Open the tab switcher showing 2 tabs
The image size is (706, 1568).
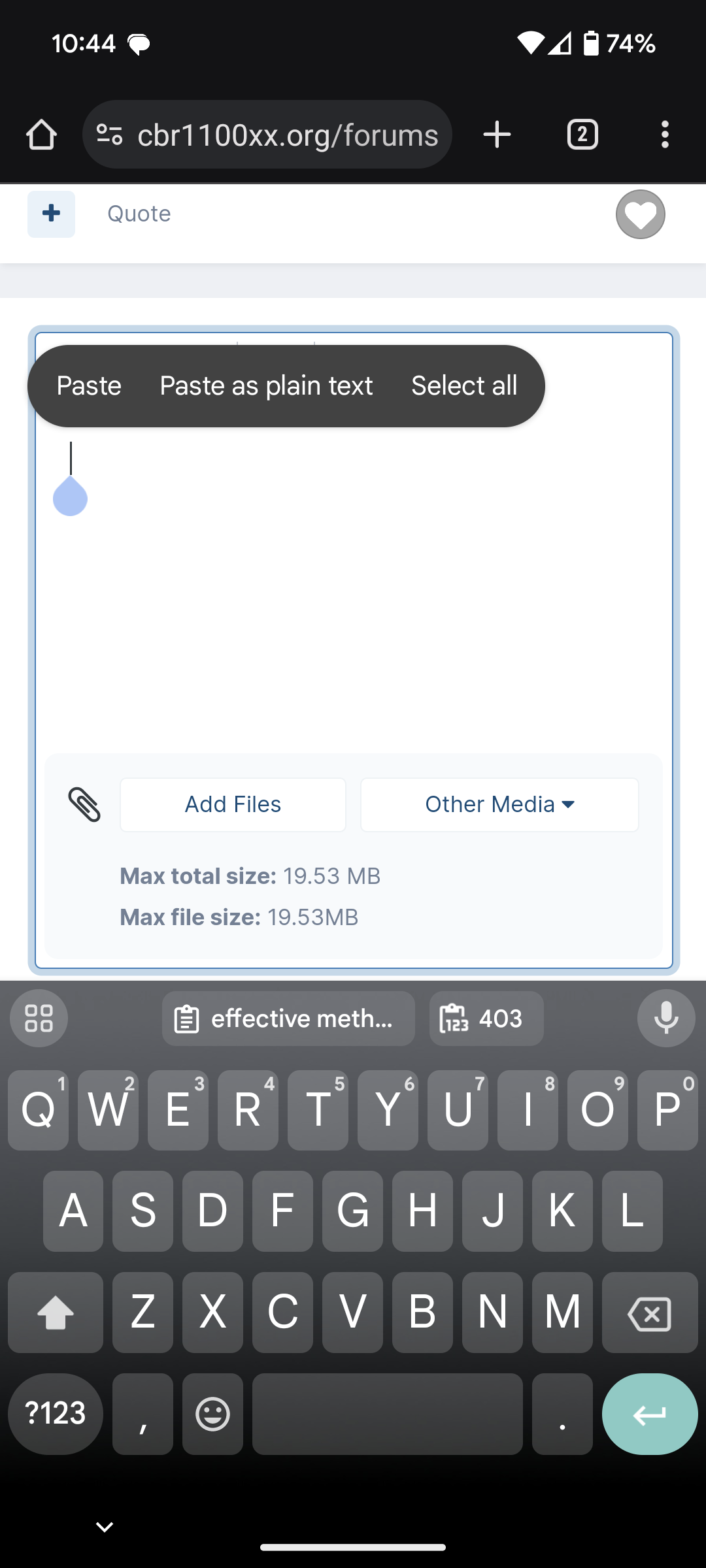point(582,135)
